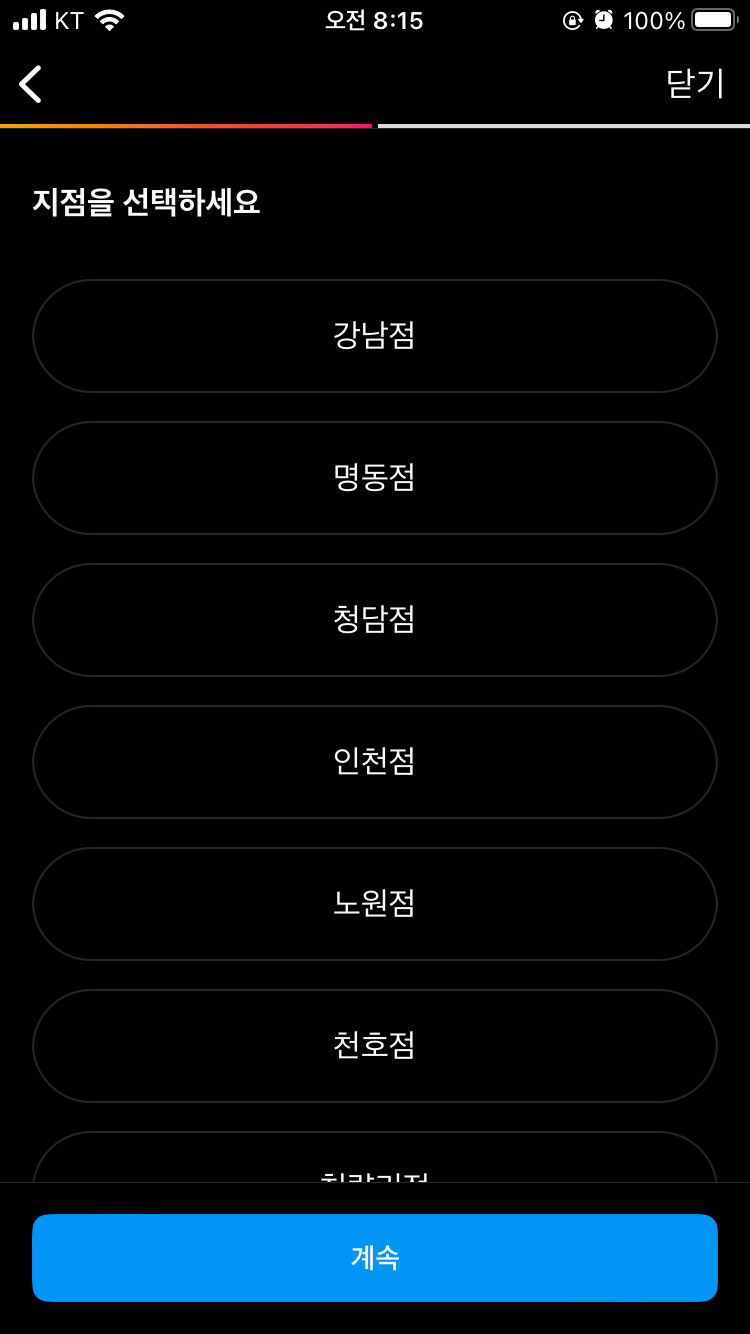Close the screen via 닫기
The width and height of the screenshot is (750, 1334).
(695, 84)
